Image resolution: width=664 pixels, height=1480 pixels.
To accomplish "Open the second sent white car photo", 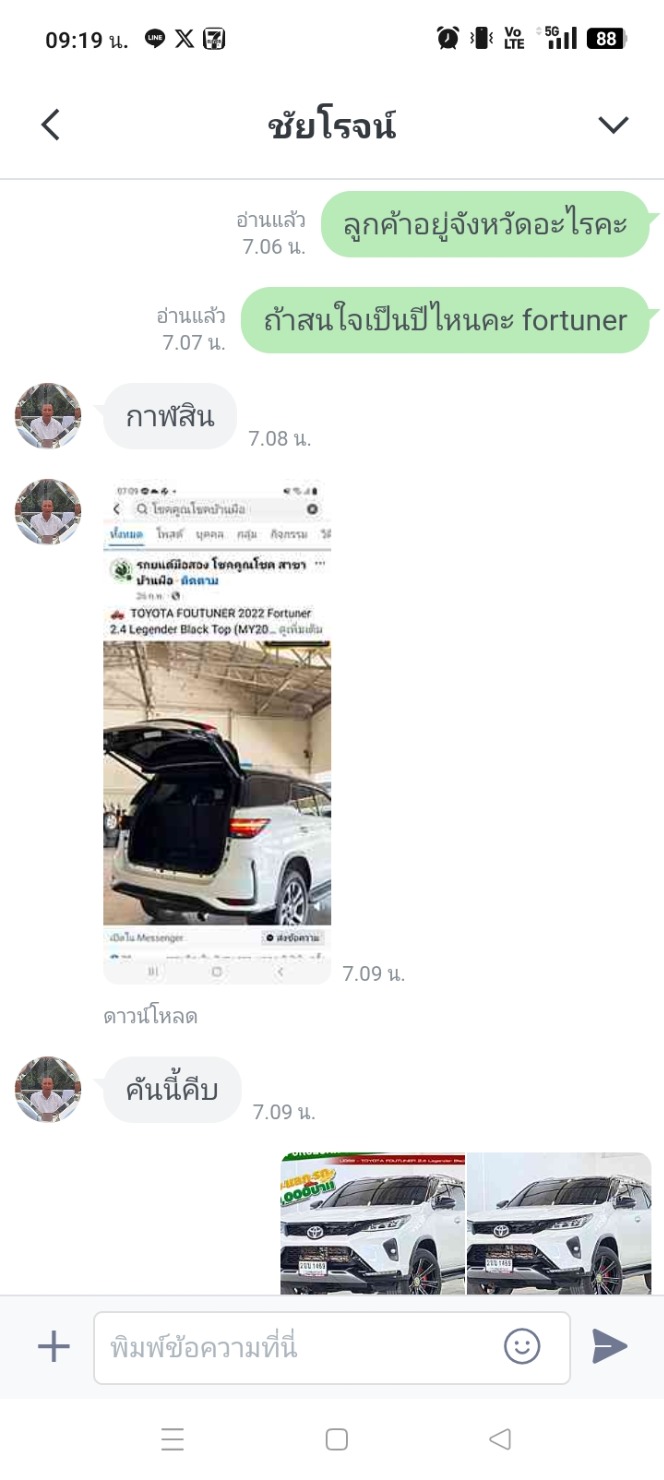I will (559, 1224).
